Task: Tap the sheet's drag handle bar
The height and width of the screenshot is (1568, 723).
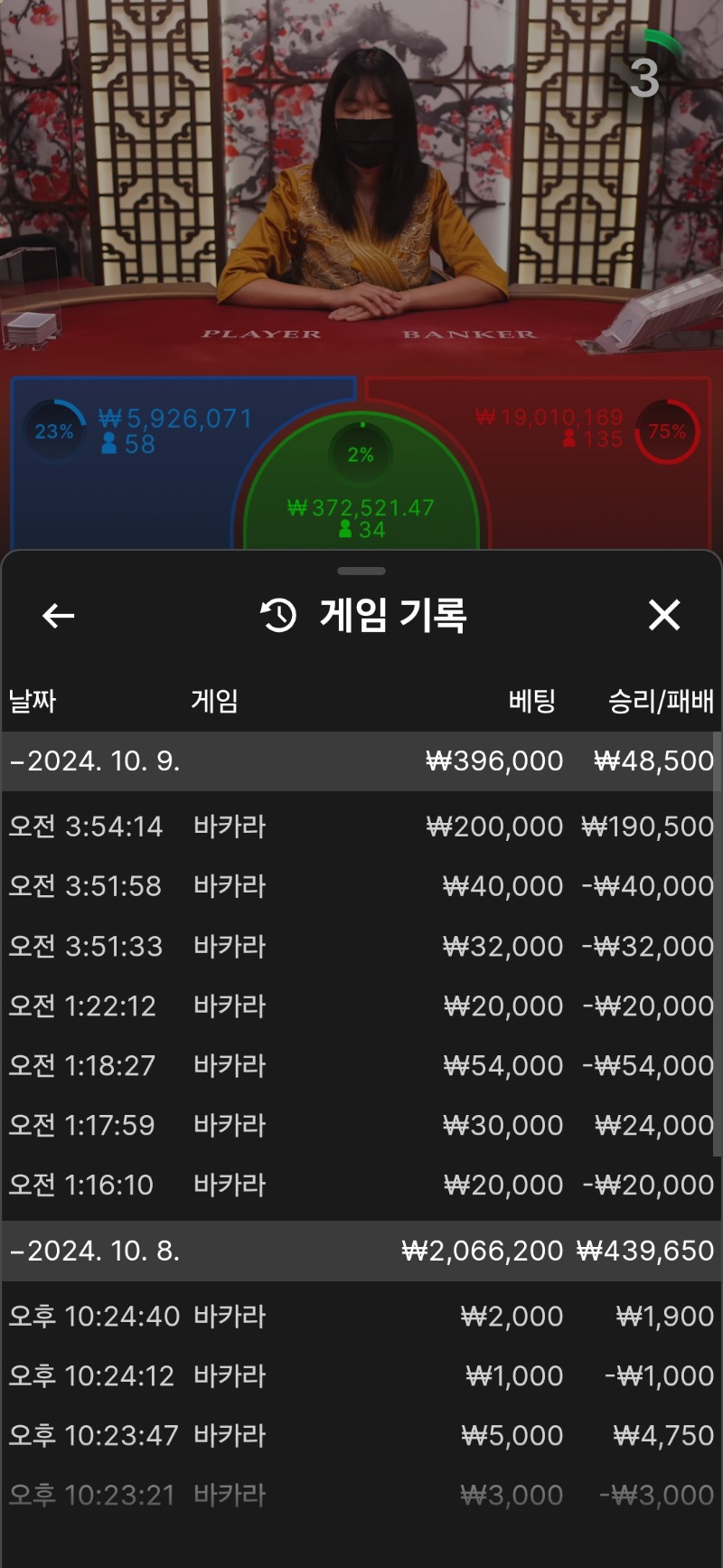Action: [361, 571]
